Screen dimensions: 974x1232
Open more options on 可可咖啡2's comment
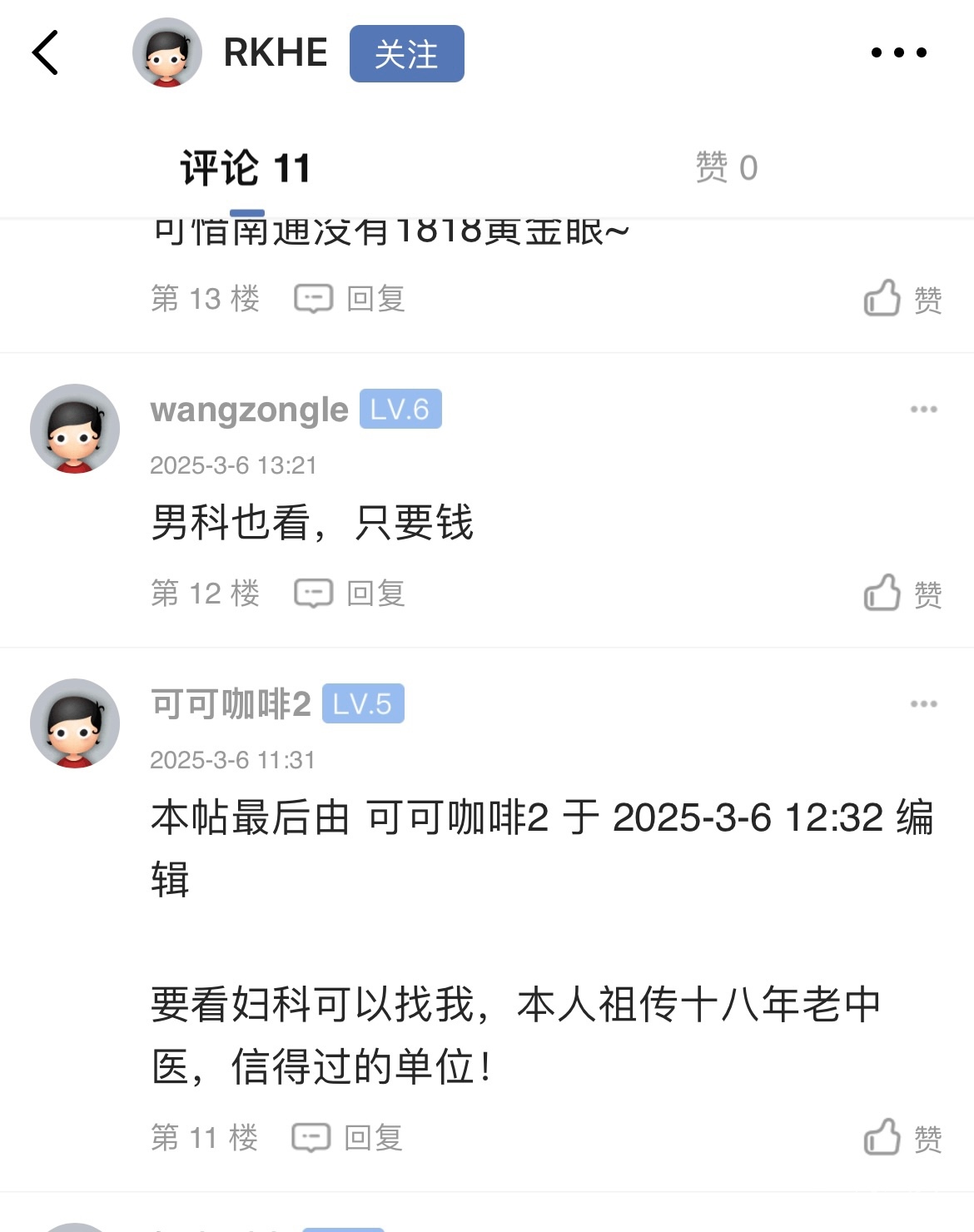pos(923,704)
